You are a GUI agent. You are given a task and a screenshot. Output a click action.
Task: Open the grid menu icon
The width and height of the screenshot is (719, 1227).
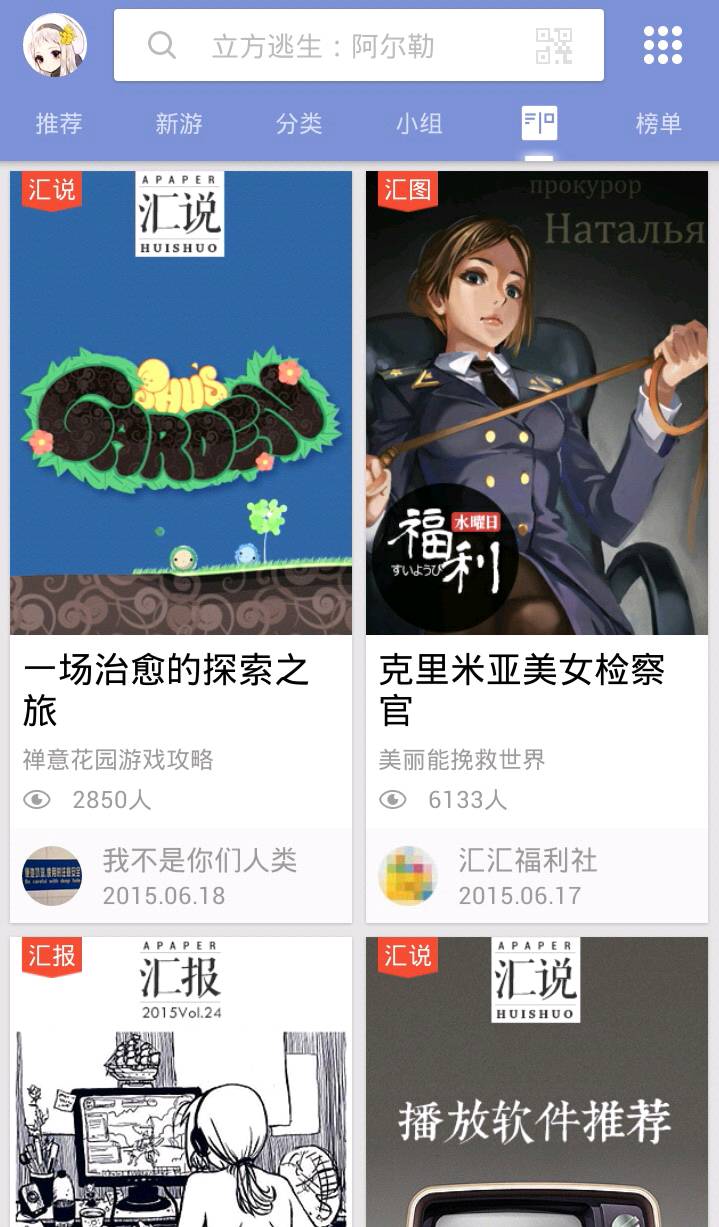point(662,46)
